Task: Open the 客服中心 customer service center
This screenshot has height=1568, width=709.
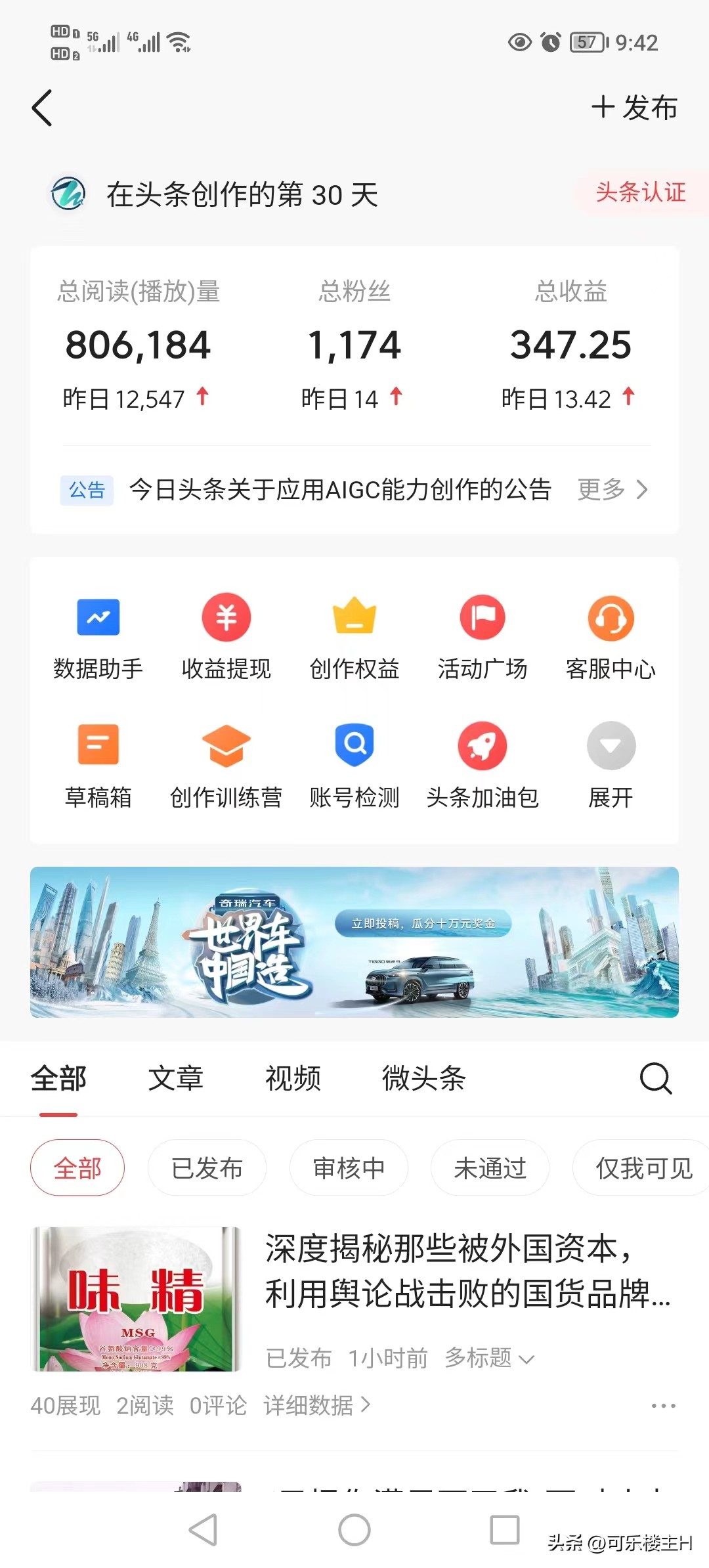Action: click(611, 637)
